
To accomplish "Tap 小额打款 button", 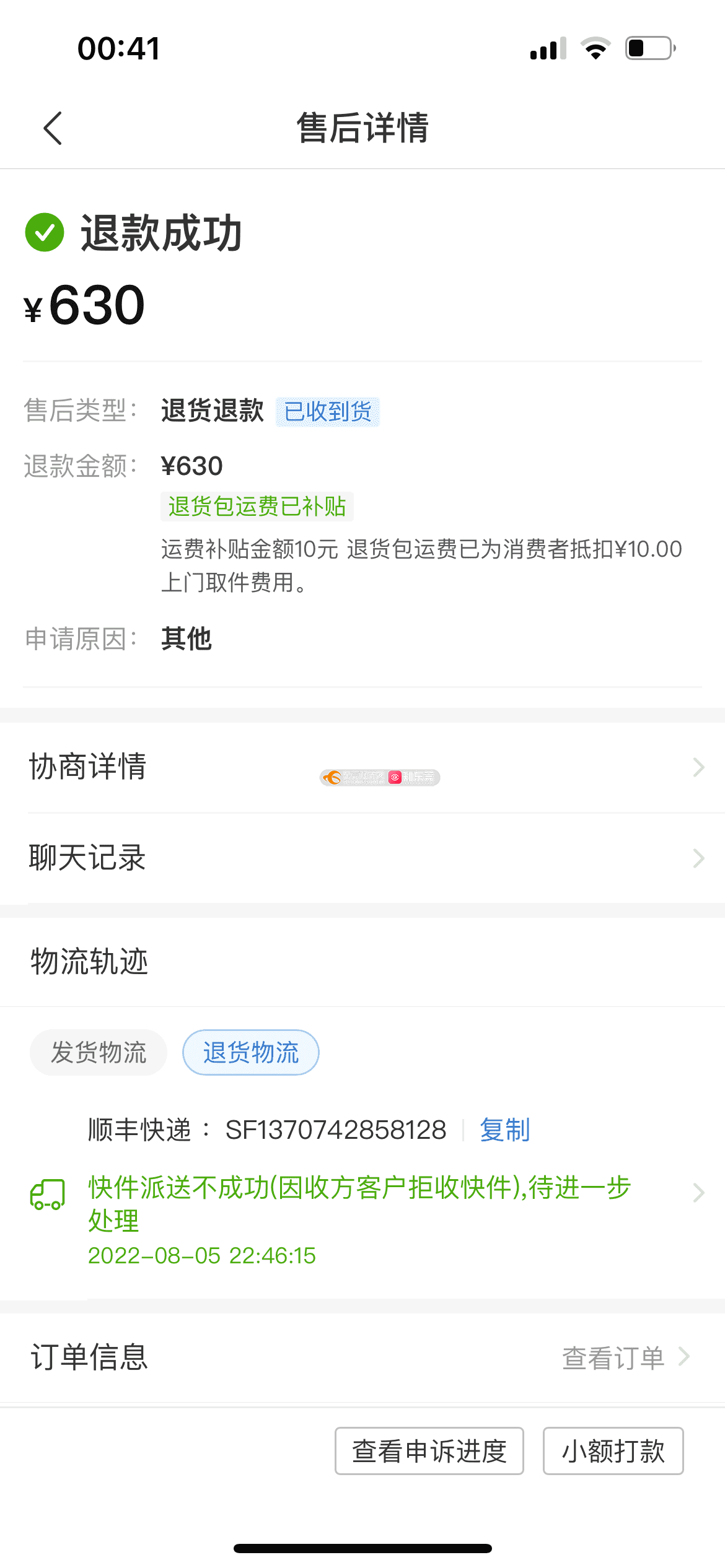I will coord(613,1451).
